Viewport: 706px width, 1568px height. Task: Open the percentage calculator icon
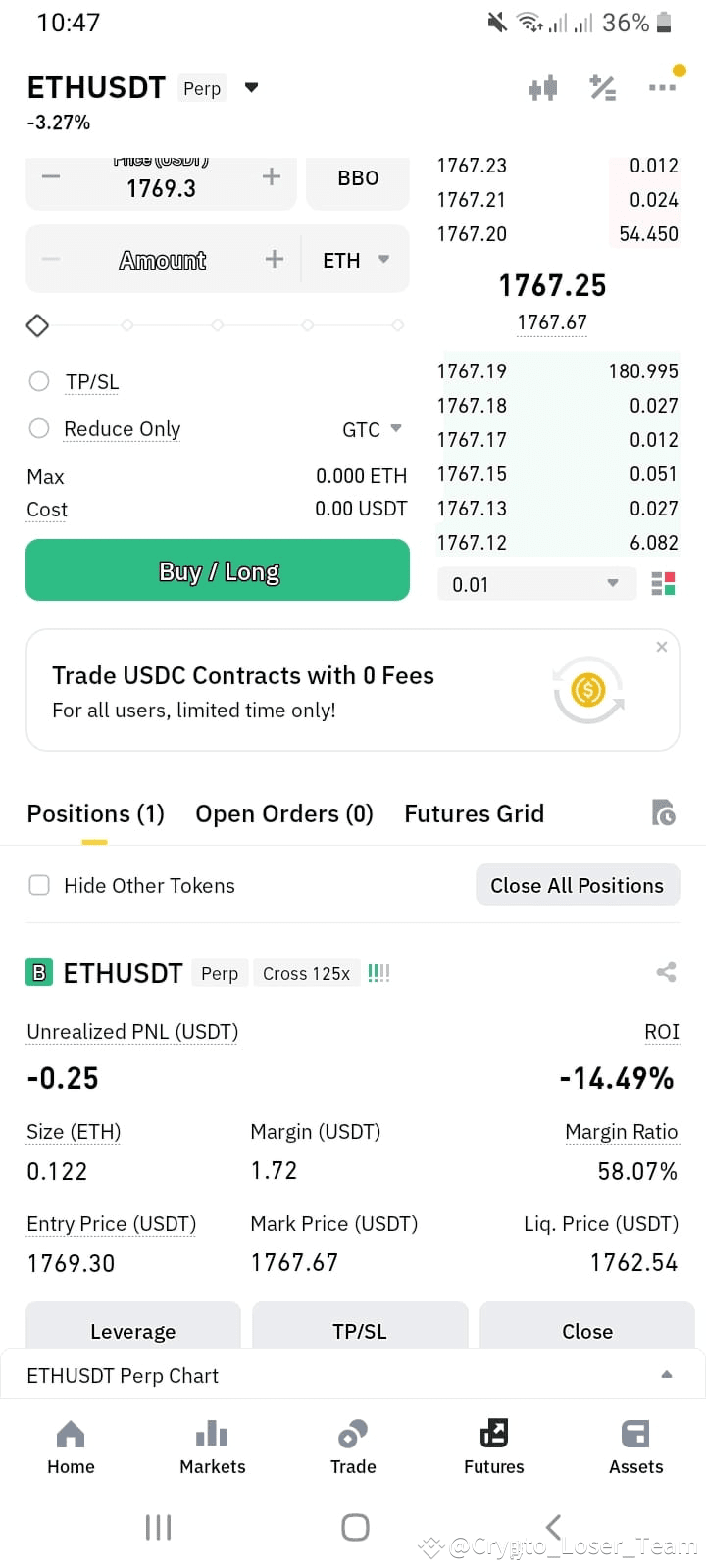(x=602, y=88)
